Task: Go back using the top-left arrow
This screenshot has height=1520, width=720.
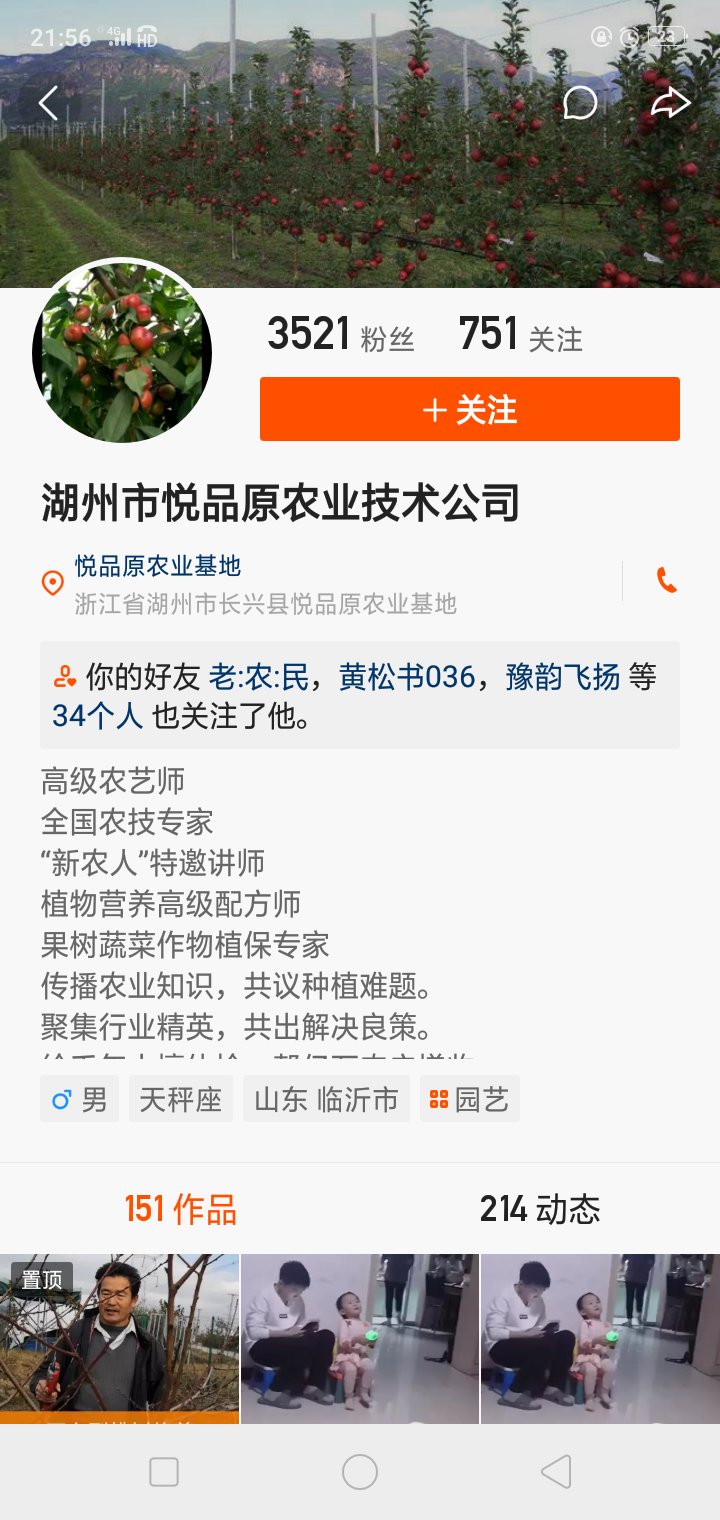Action: point(47,103)
